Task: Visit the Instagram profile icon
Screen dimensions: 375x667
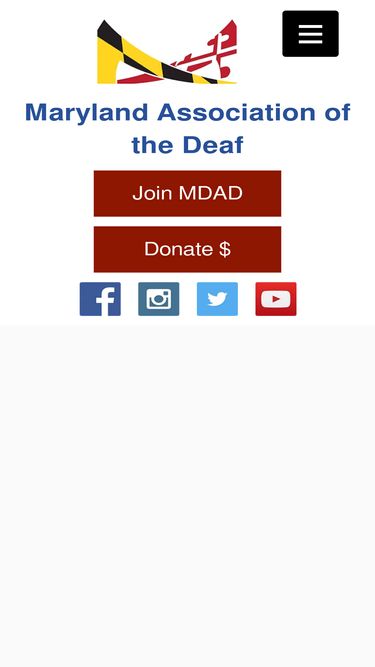Action: pos(159,299)
